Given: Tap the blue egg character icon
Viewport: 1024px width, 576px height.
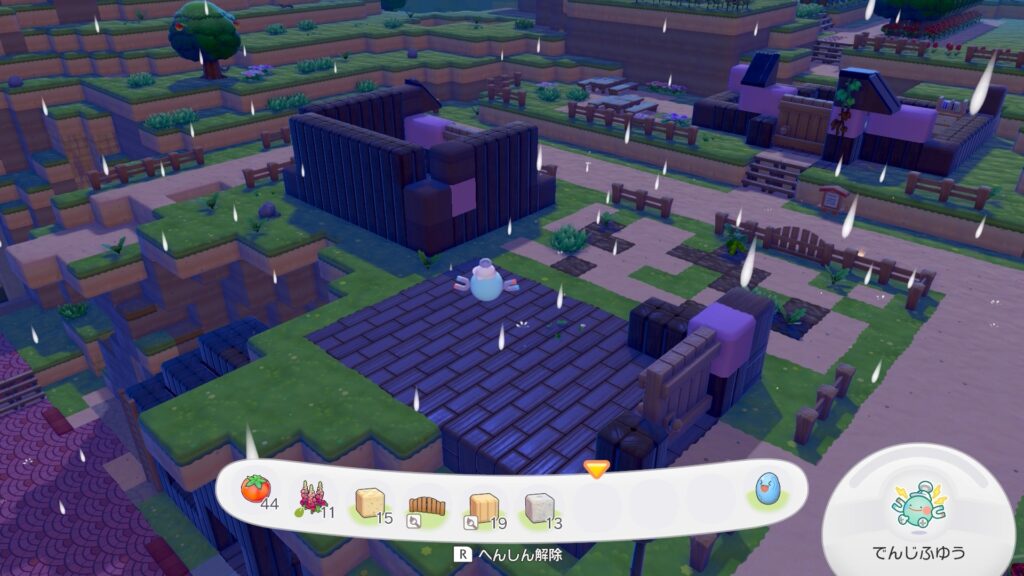Looking at the screenshot, I should (x=769, y=490).
